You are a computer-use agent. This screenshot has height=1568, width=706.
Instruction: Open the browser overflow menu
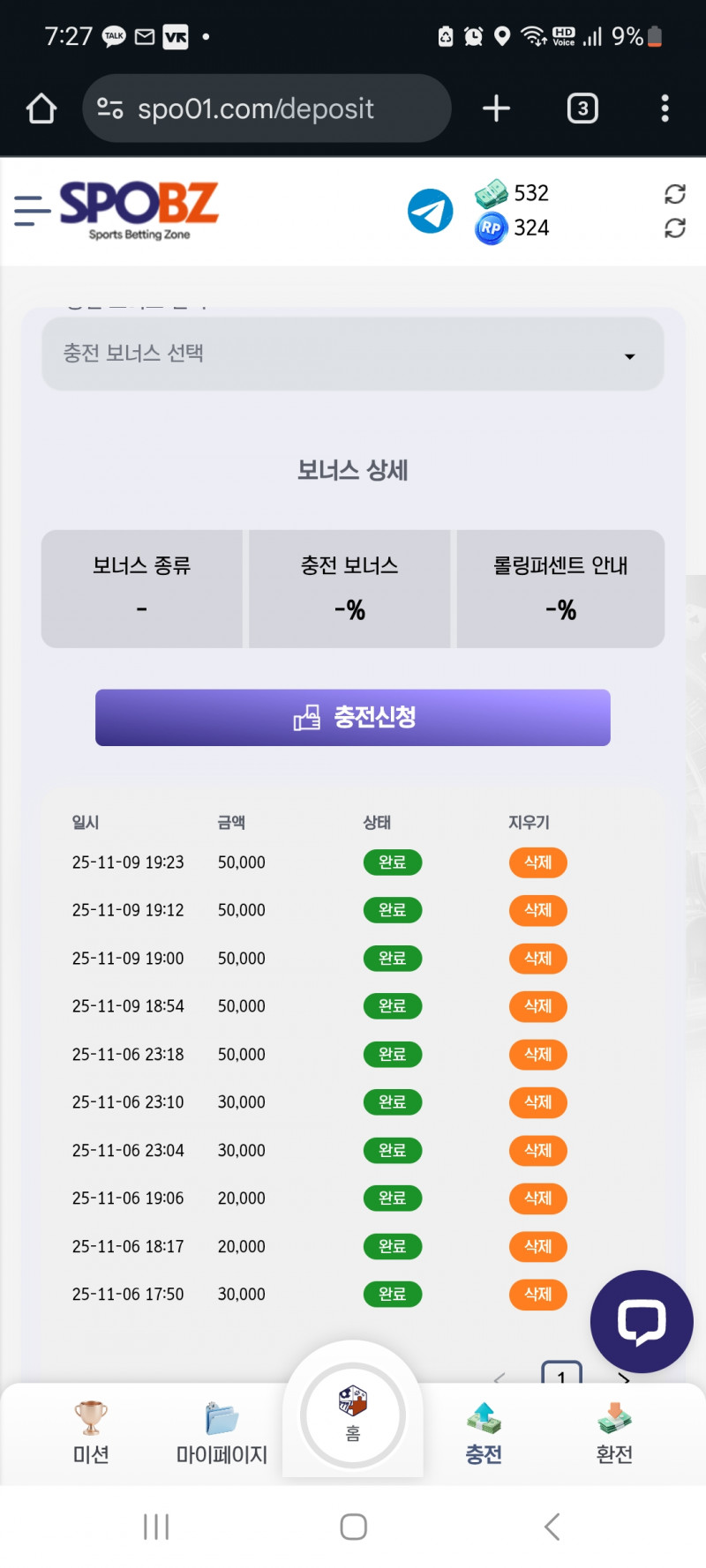pos(665,108)
